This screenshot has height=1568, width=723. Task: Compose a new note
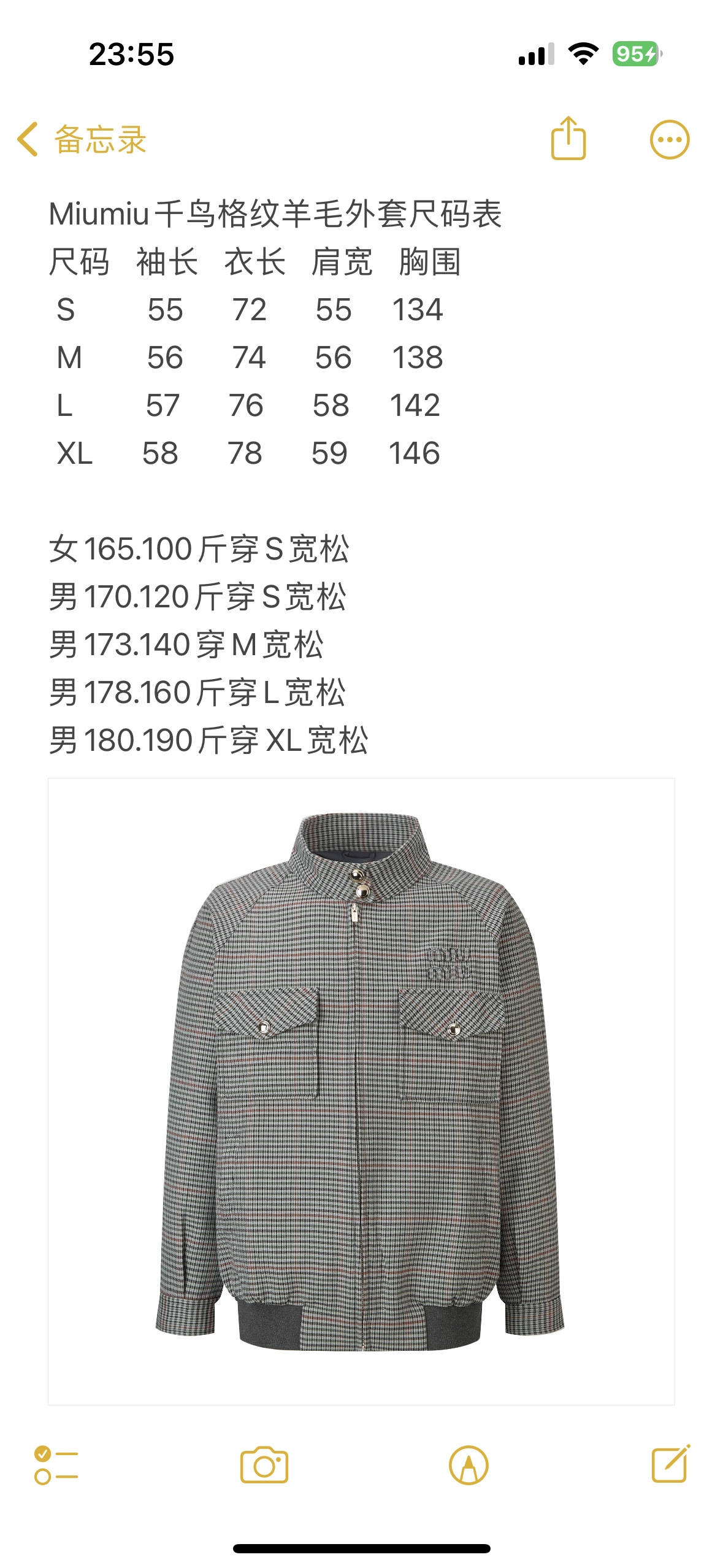(x=670, y=1464)
